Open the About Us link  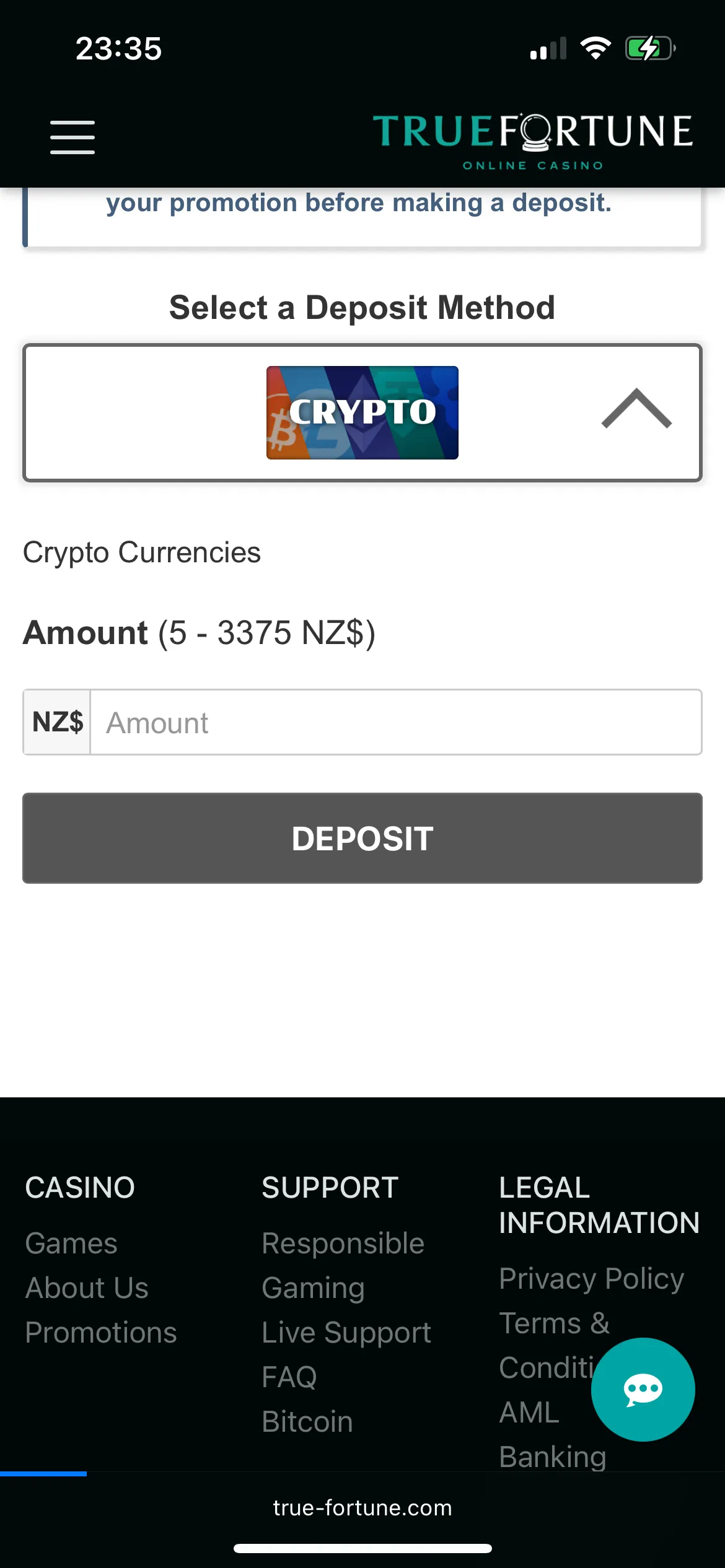point(87,1288)
